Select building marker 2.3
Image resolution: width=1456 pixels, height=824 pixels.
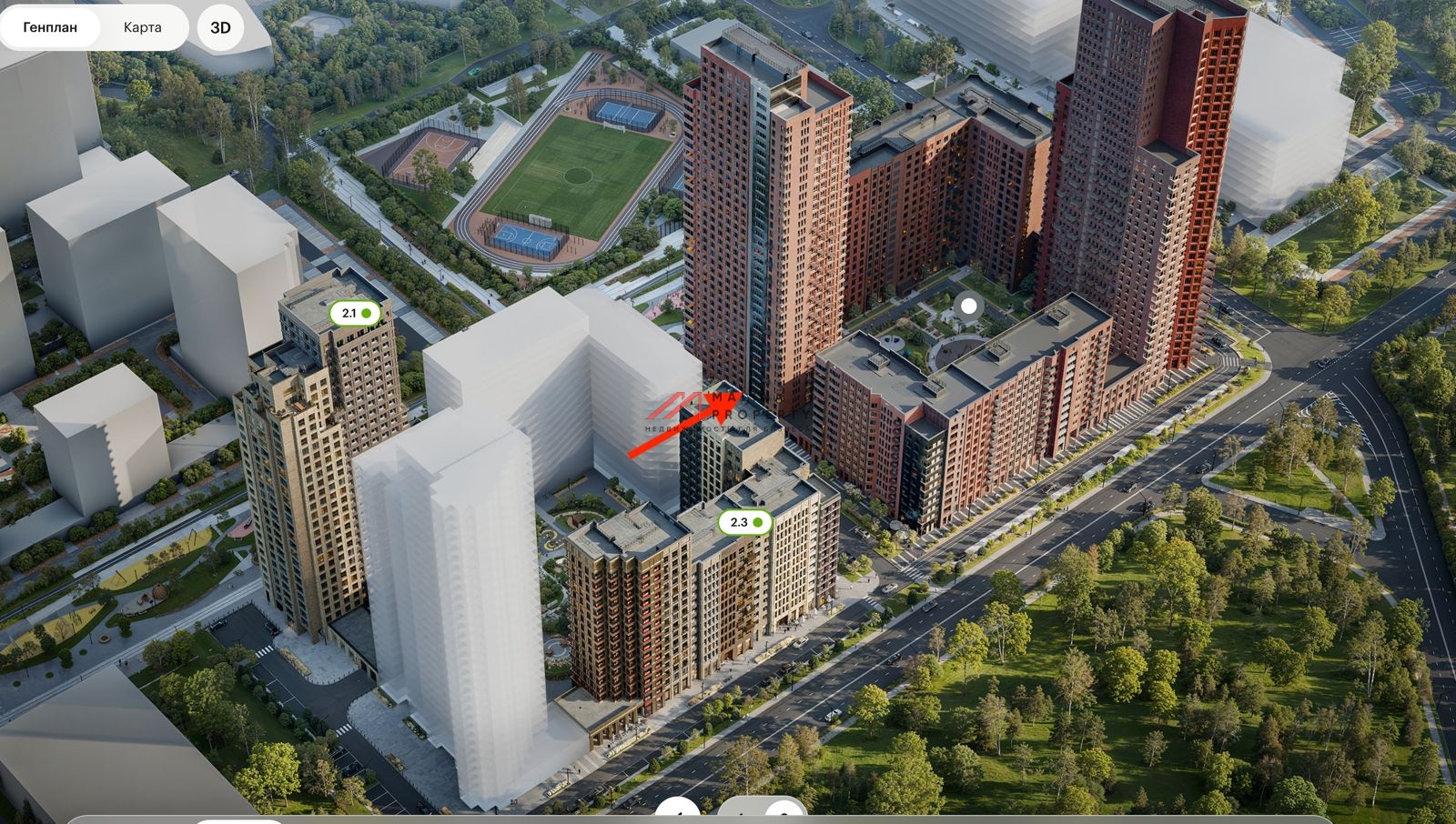[745, 522]
